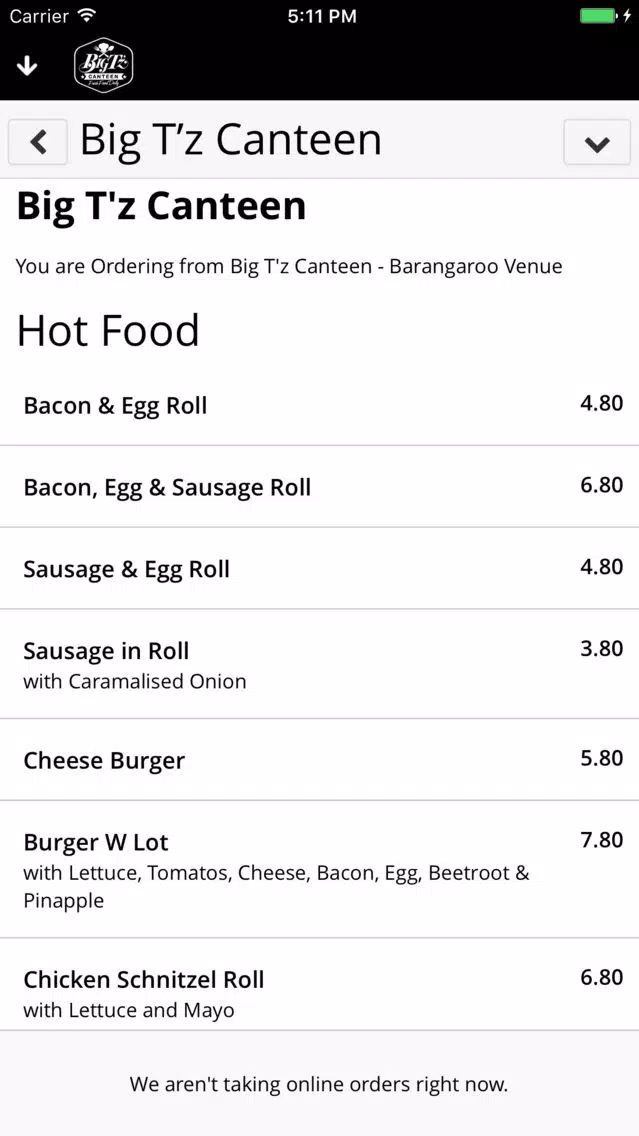Screen dimensions: 639x1136
Task: Select the Cheese Burger item
Action: [320, 760]
